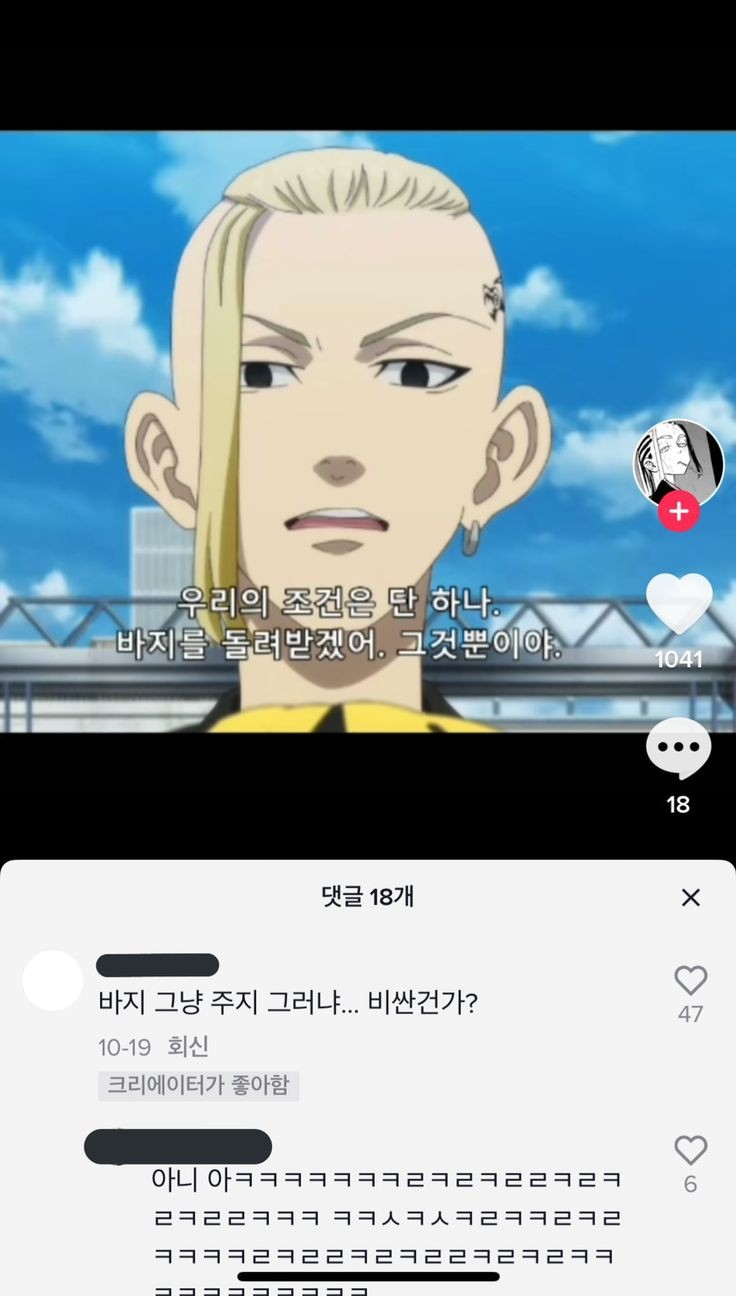Screen dimensions: 736x1296
Task: Like the video with 1041 hearts
Action: click(679, 604)
